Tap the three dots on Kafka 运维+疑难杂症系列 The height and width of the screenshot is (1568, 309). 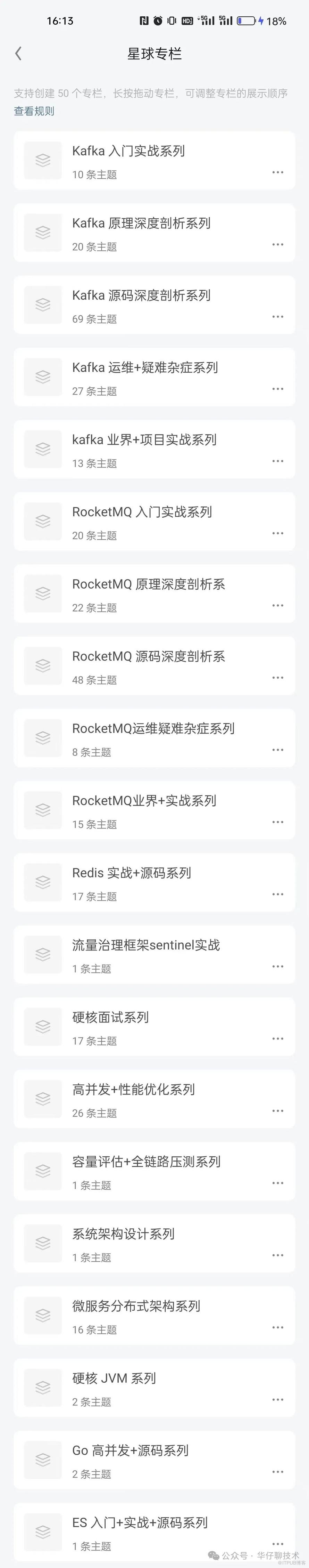[x=278, y=389]
